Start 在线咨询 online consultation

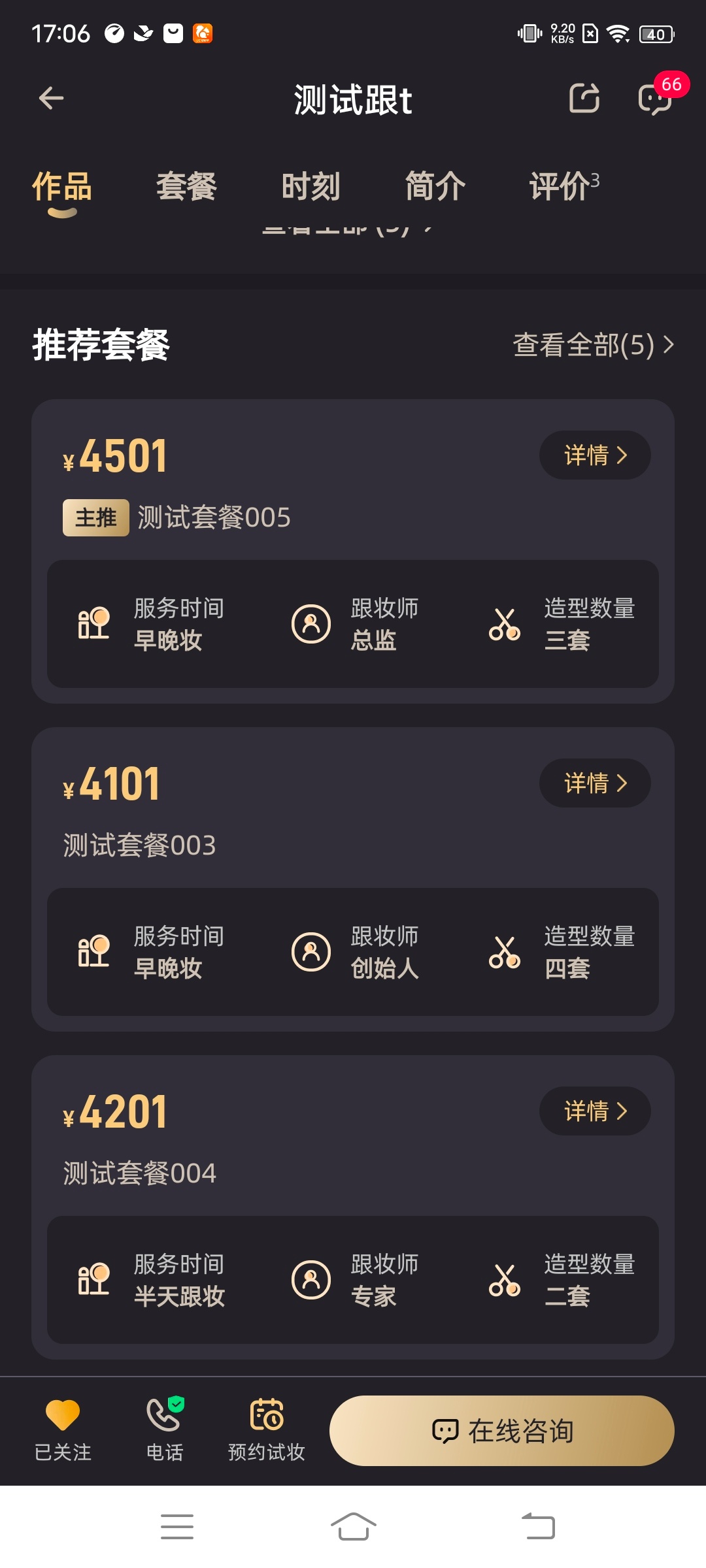click(502, 1431)
